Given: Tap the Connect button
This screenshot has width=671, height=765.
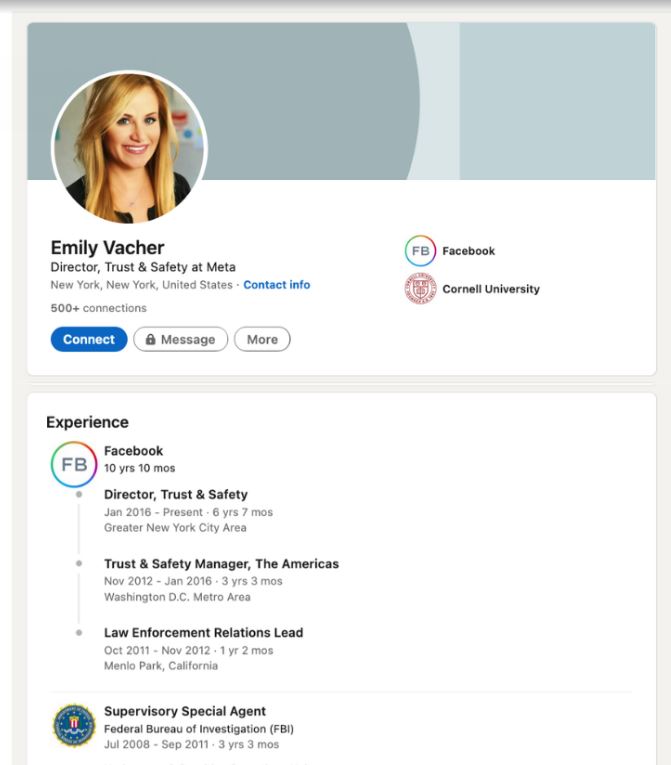Looking at the screenshot, I should pos(89,339).
